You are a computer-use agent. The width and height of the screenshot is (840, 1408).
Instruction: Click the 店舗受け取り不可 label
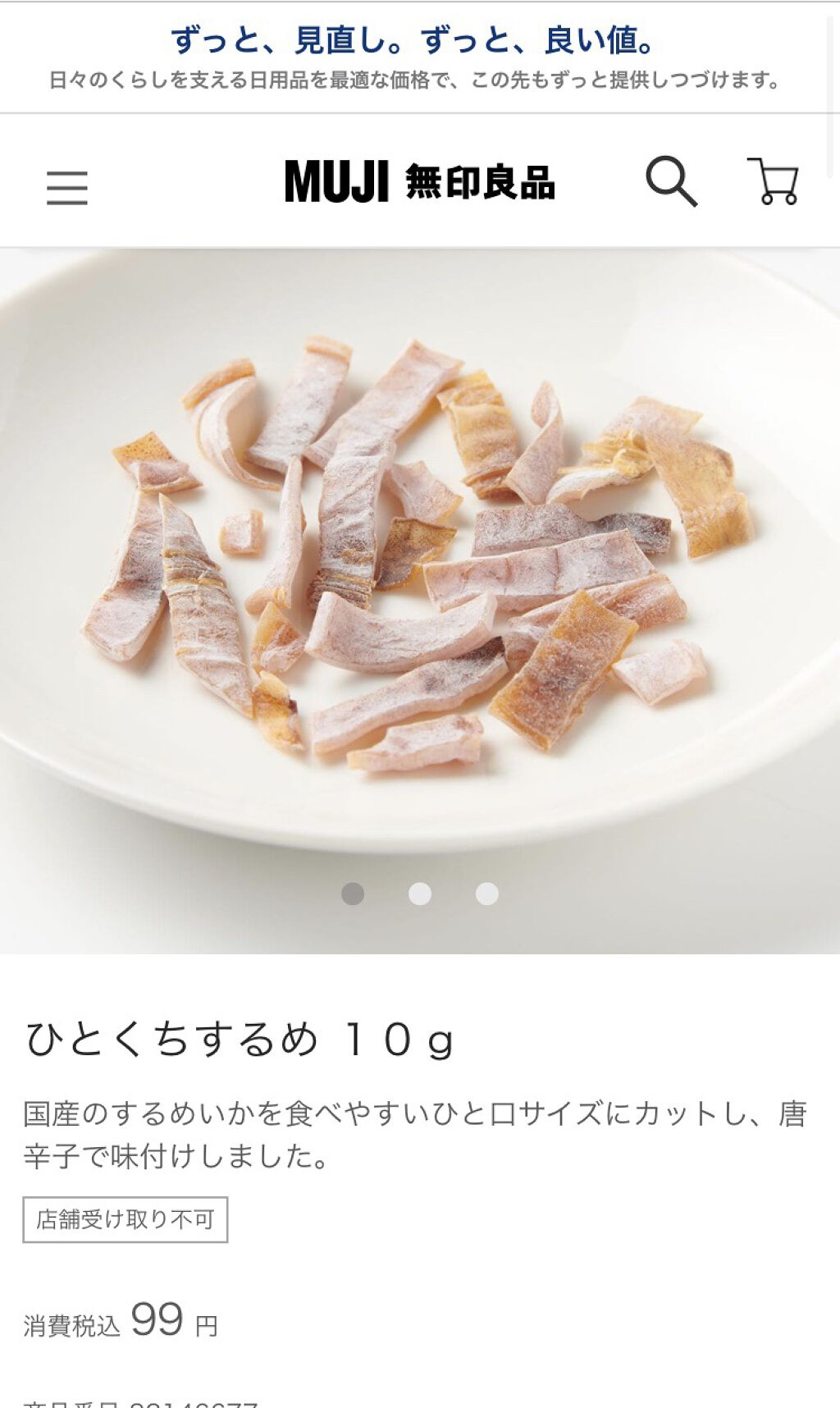[127, 1222]
